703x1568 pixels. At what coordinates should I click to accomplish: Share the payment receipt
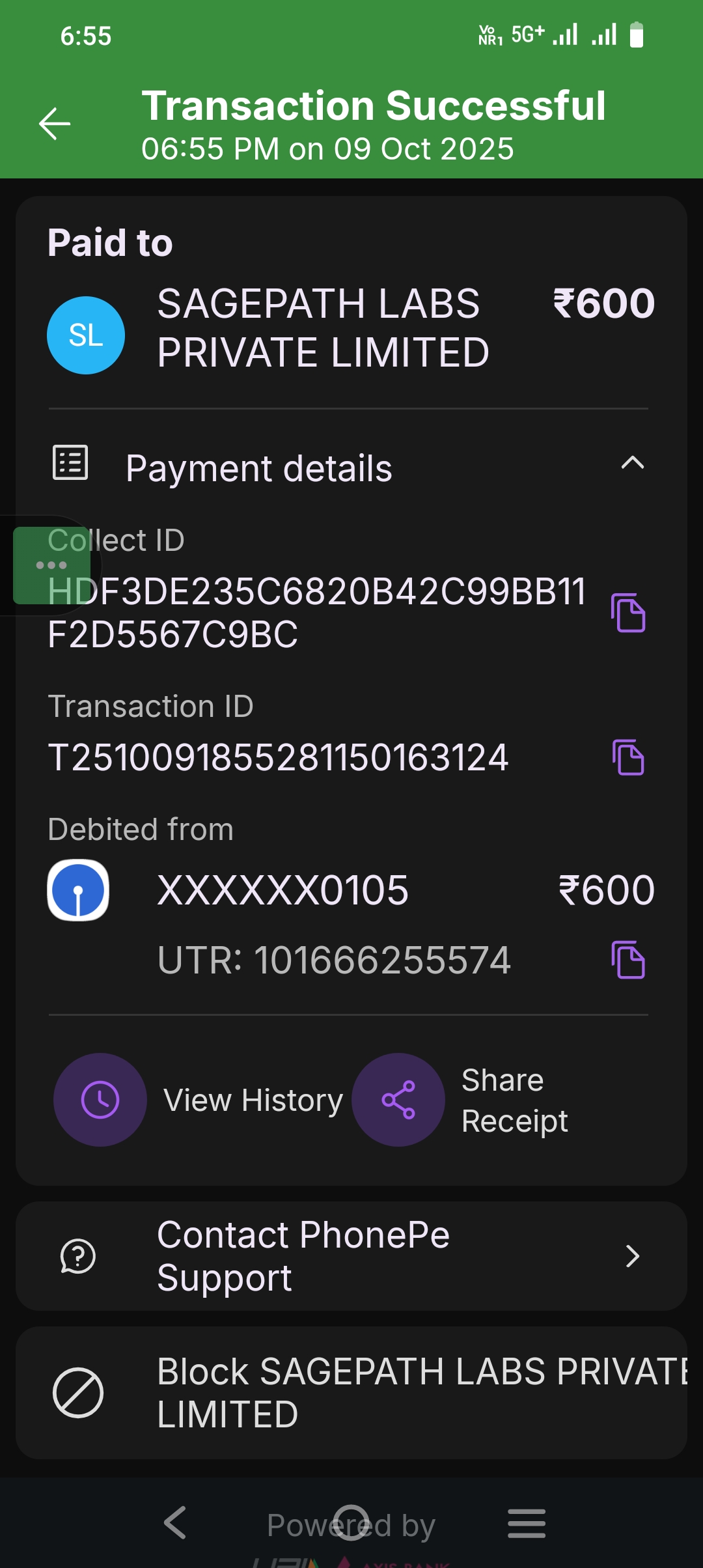pos(398,1100)
